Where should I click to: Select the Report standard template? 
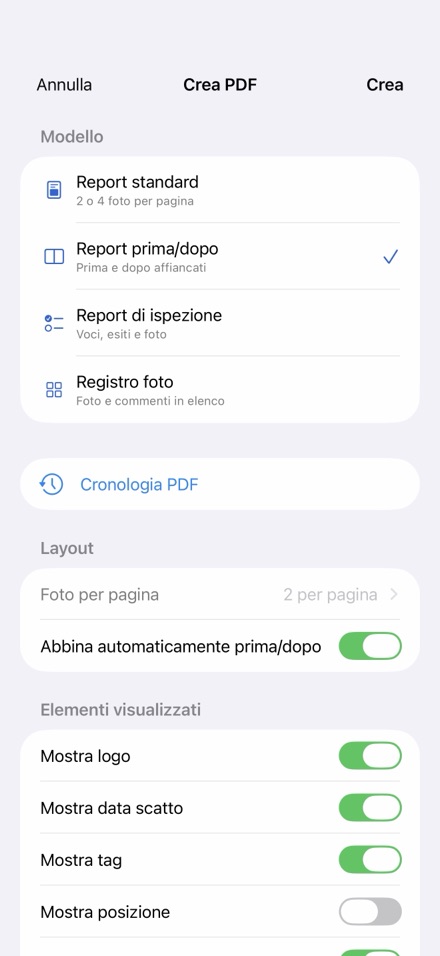(220, 190)
